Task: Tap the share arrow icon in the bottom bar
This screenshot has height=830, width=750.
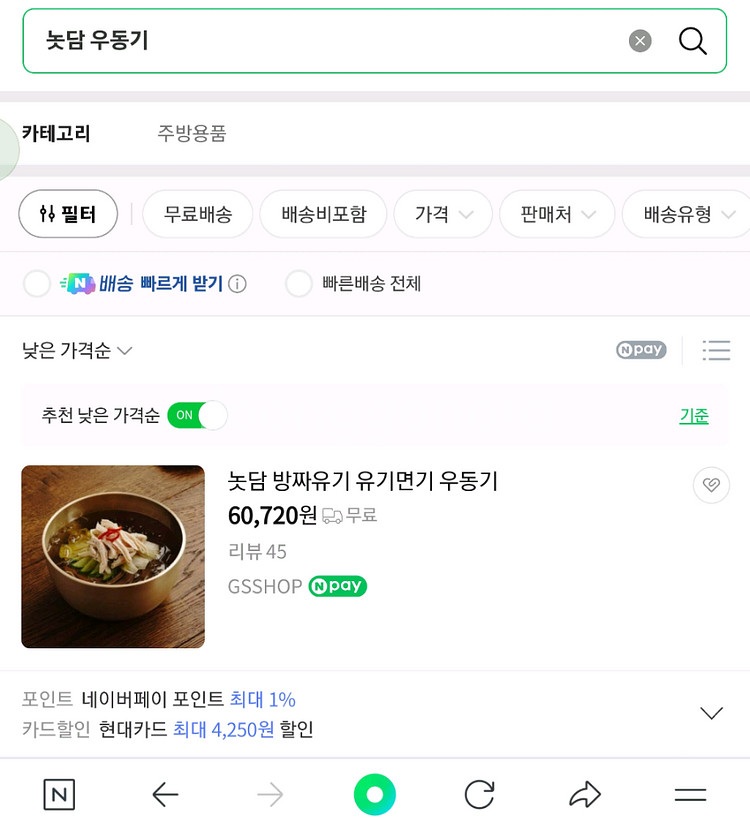Action: point(585,794)
